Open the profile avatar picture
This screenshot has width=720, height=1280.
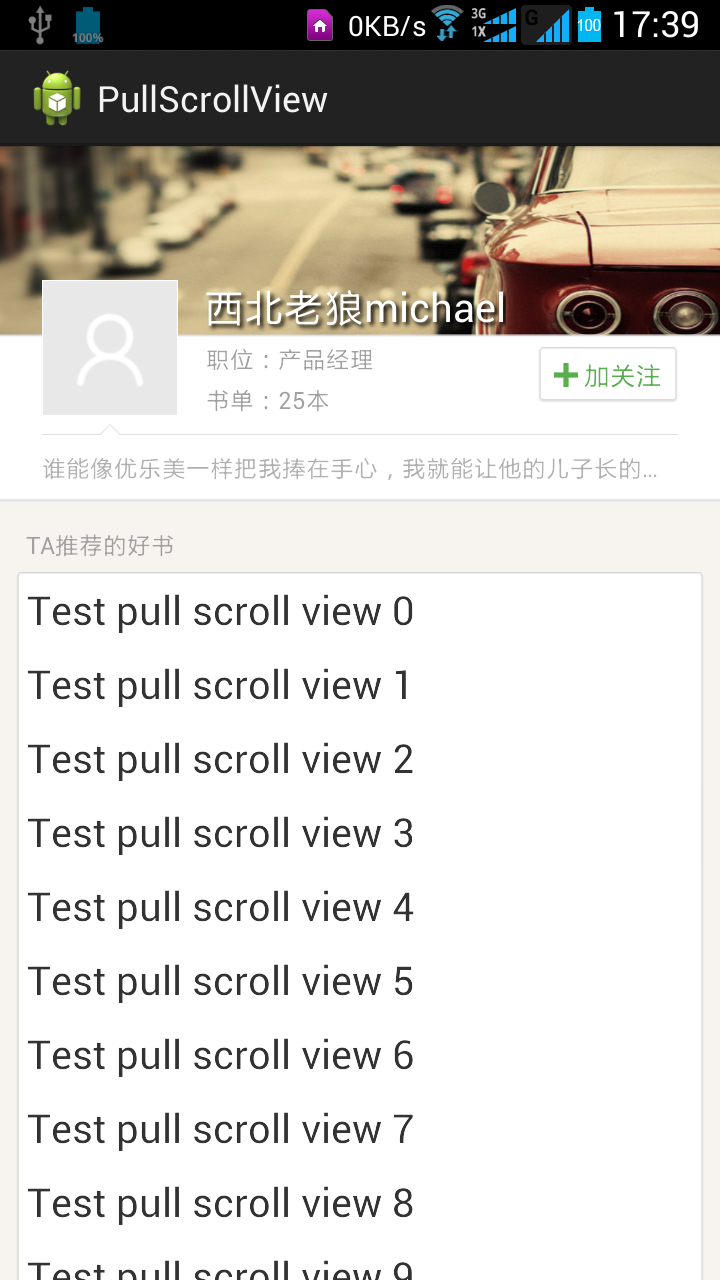[110, 348]
